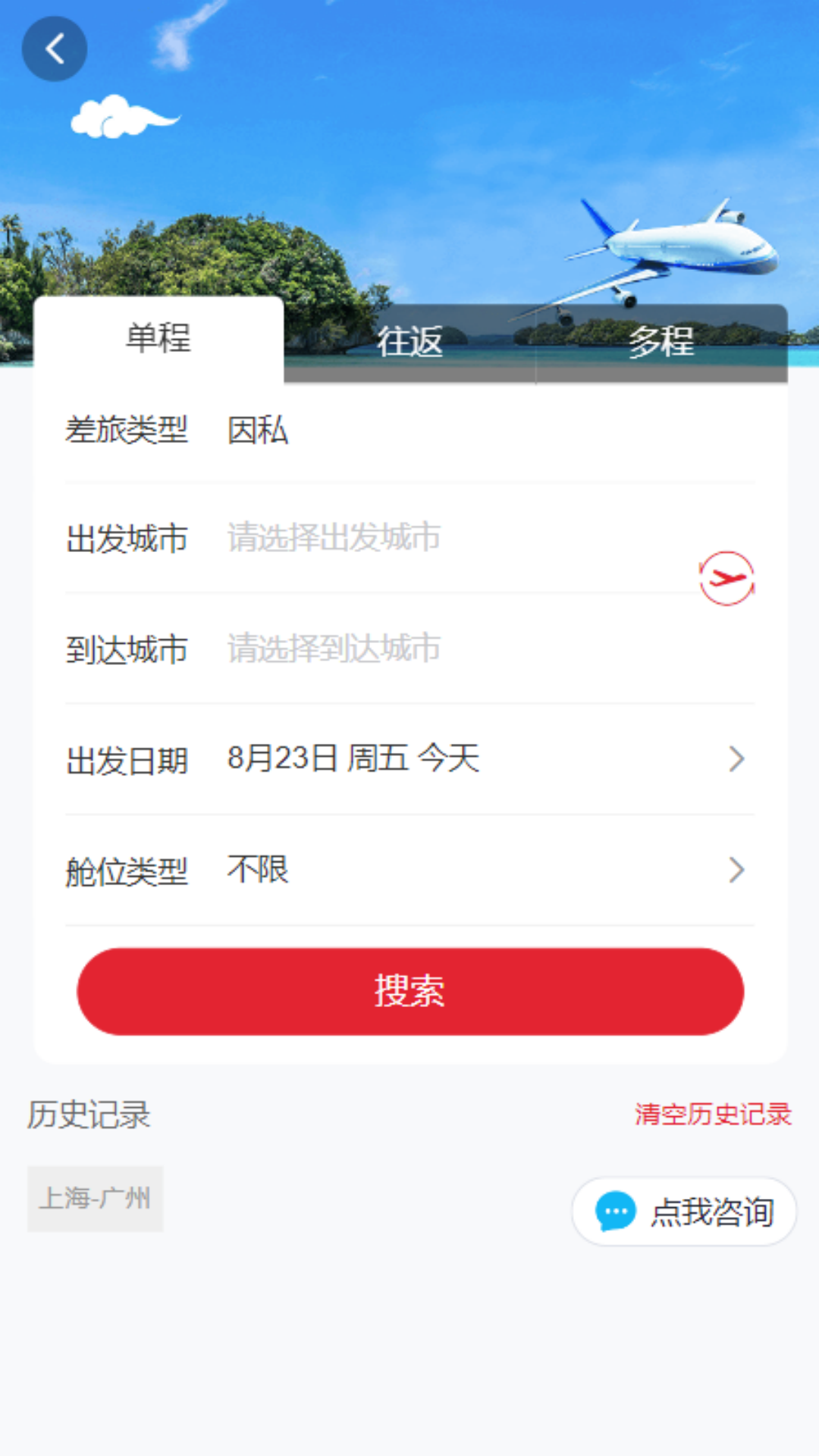Click the 到达城市 label

(x=127, y=649)
